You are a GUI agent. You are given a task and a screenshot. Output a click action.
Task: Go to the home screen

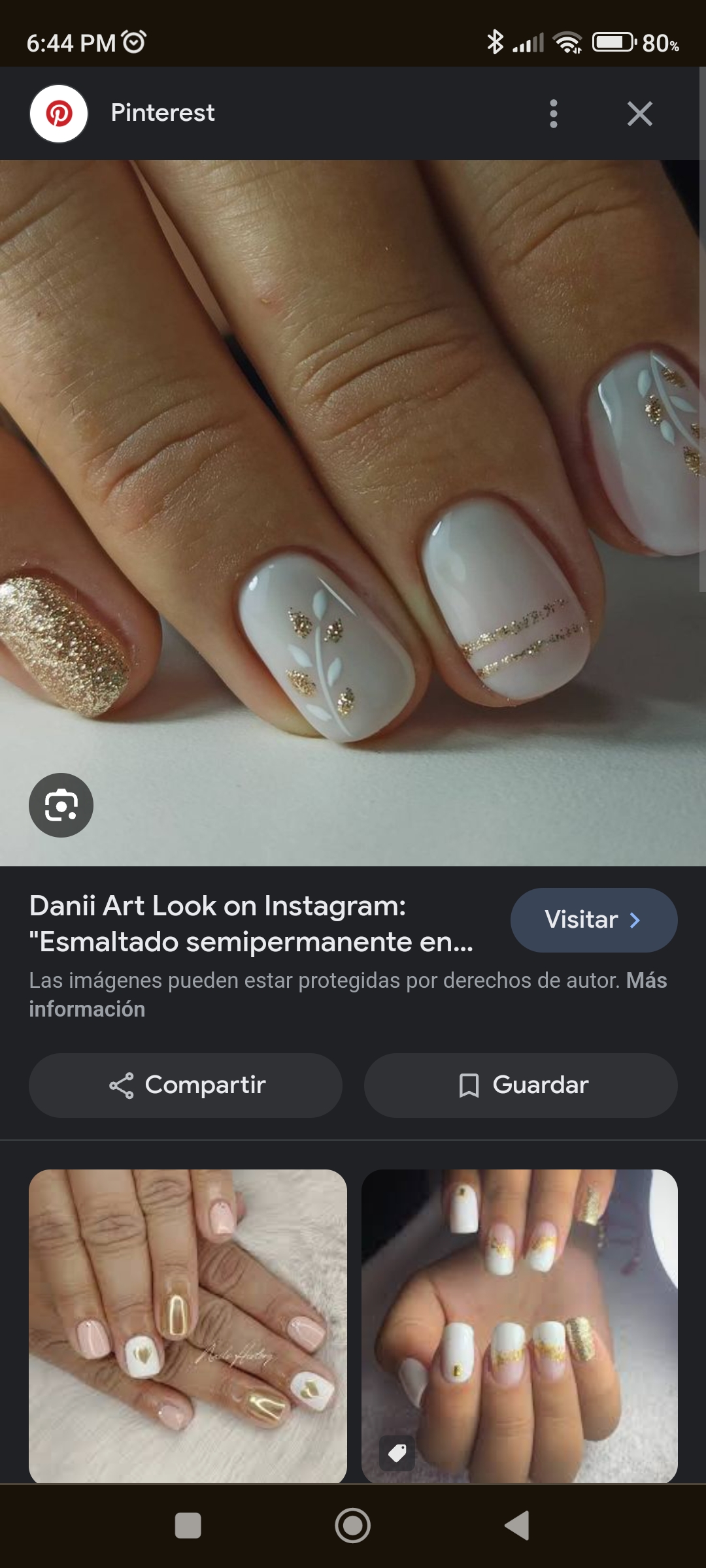pos(353,1526)
